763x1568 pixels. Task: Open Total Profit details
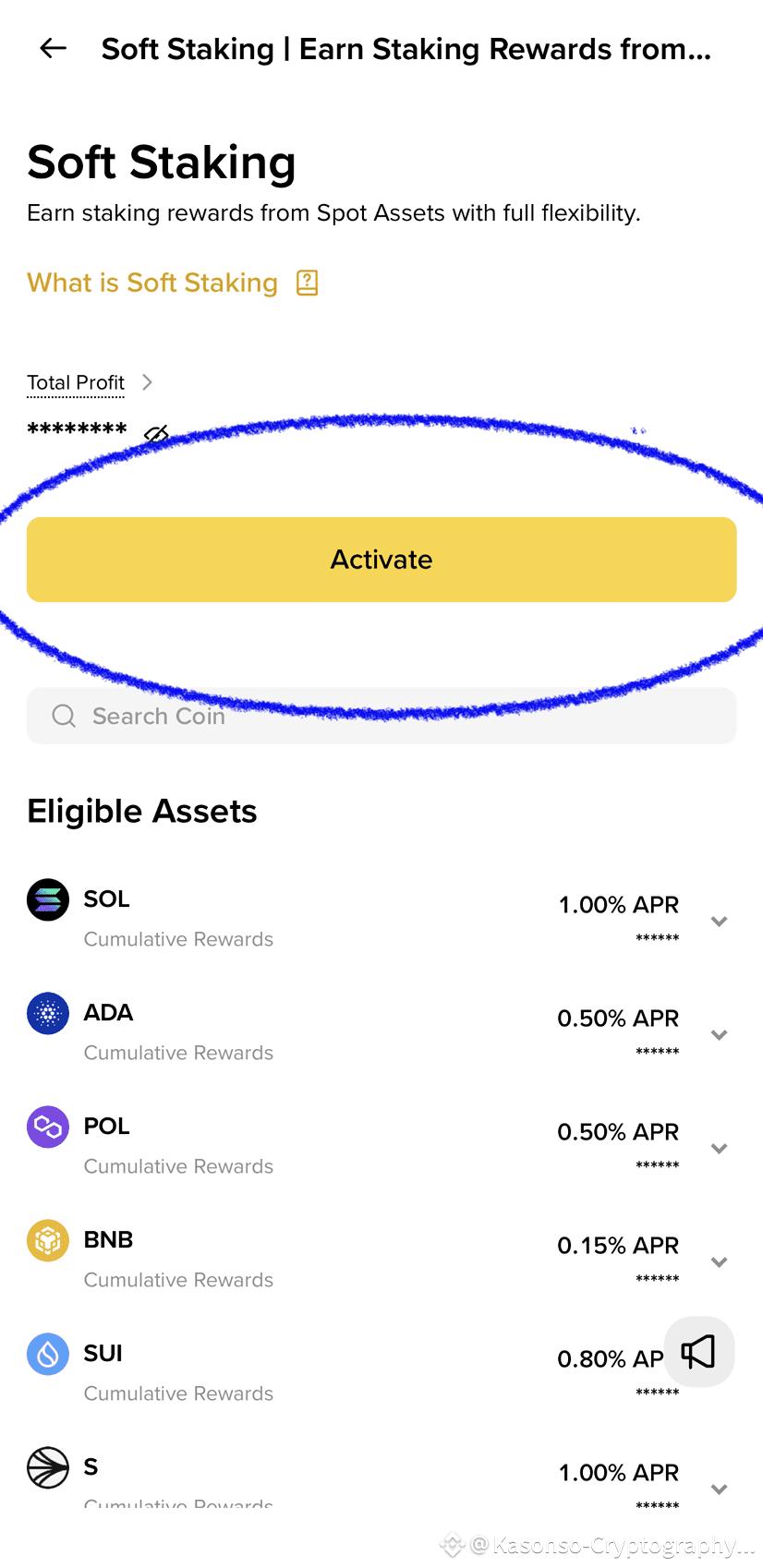(90, 382)
